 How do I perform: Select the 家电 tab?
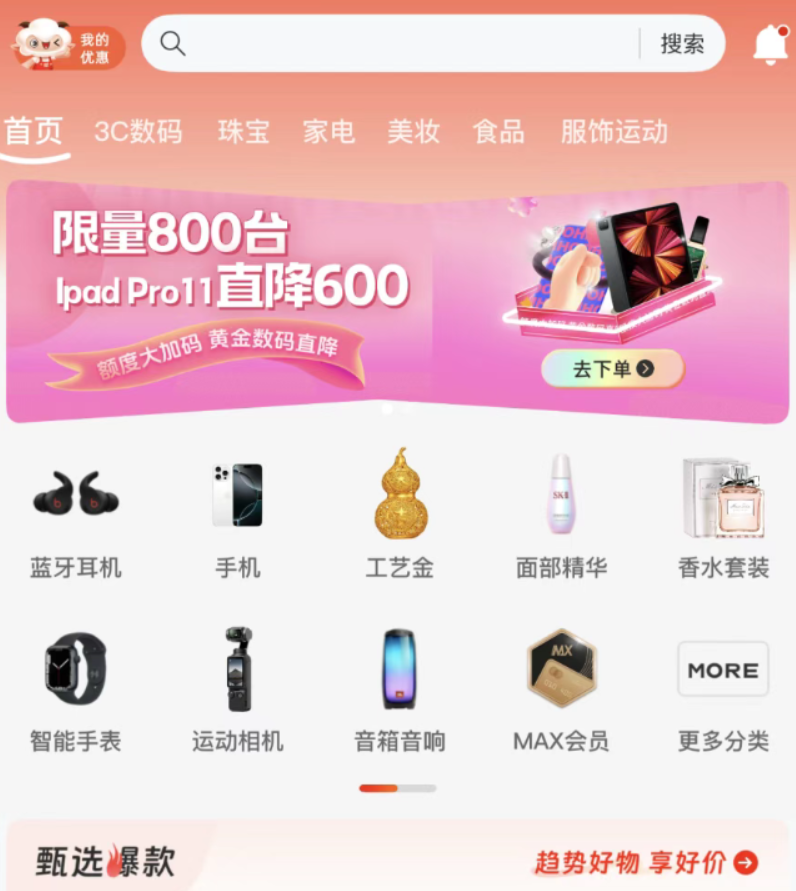click(329, 132)
